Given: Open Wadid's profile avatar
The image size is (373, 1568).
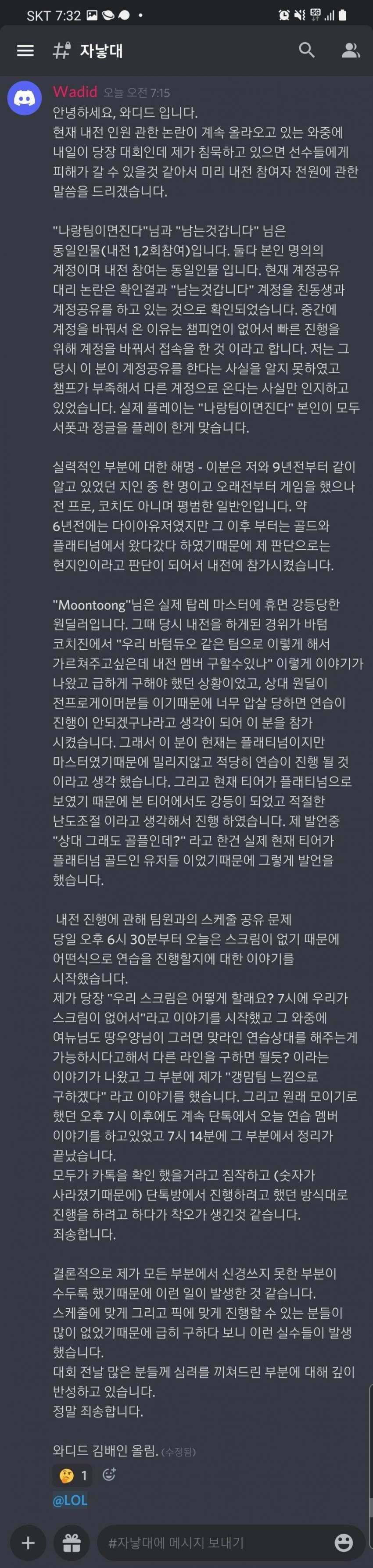Looking at the screenshot, I should [24, 97].
